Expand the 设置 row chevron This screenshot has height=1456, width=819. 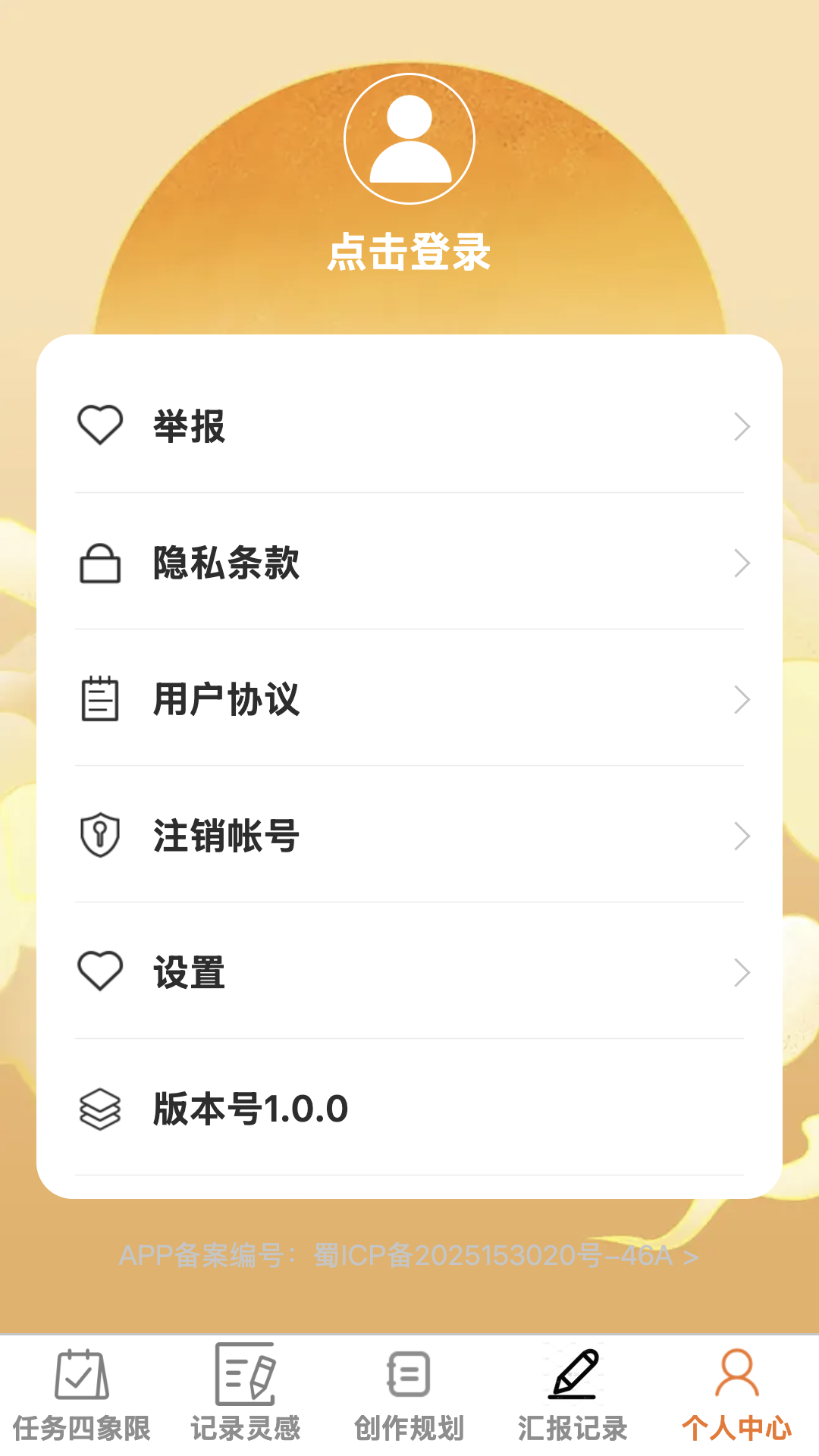coord(741,972)
